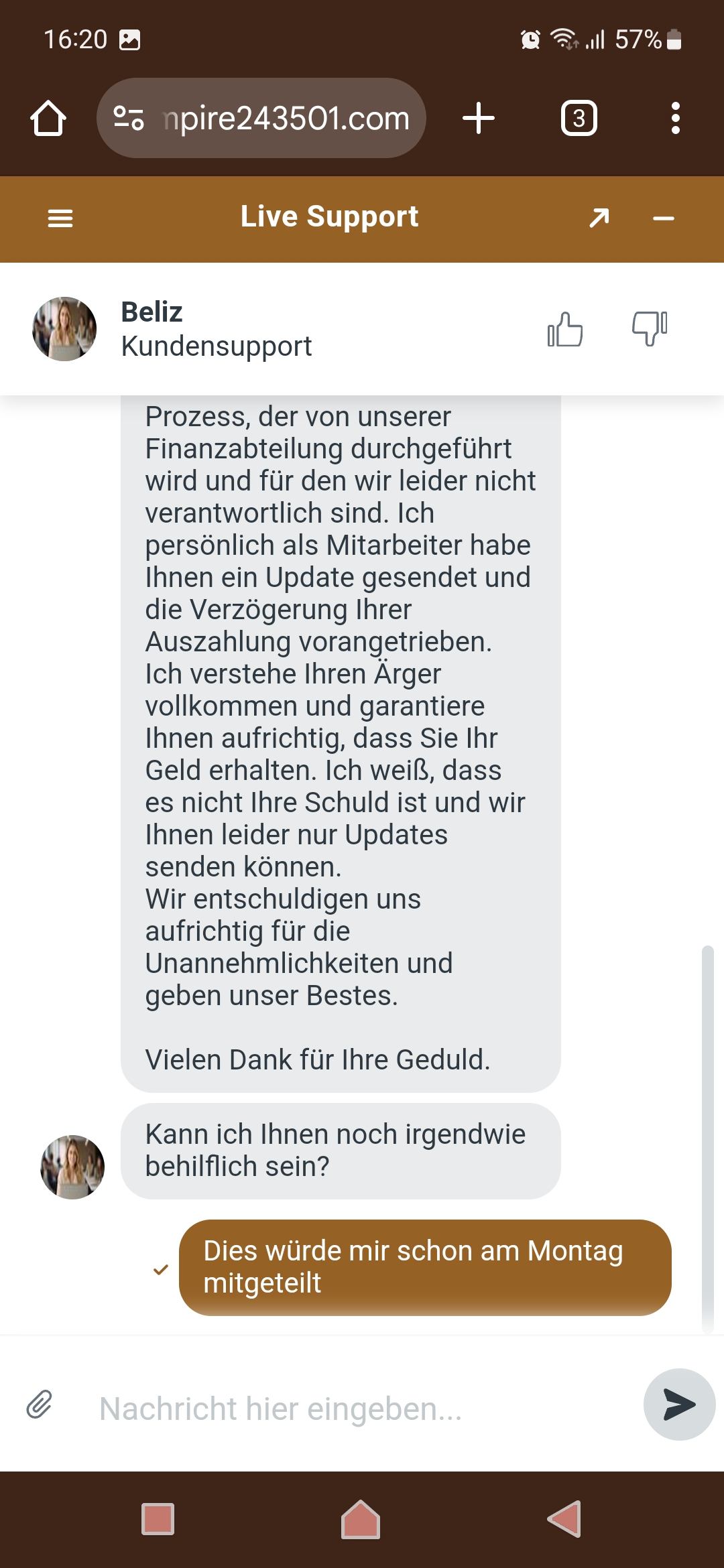724x1568 pixels.
Task: Go back with system back button
Action: pyautogui.click(x=564, y=1518)
